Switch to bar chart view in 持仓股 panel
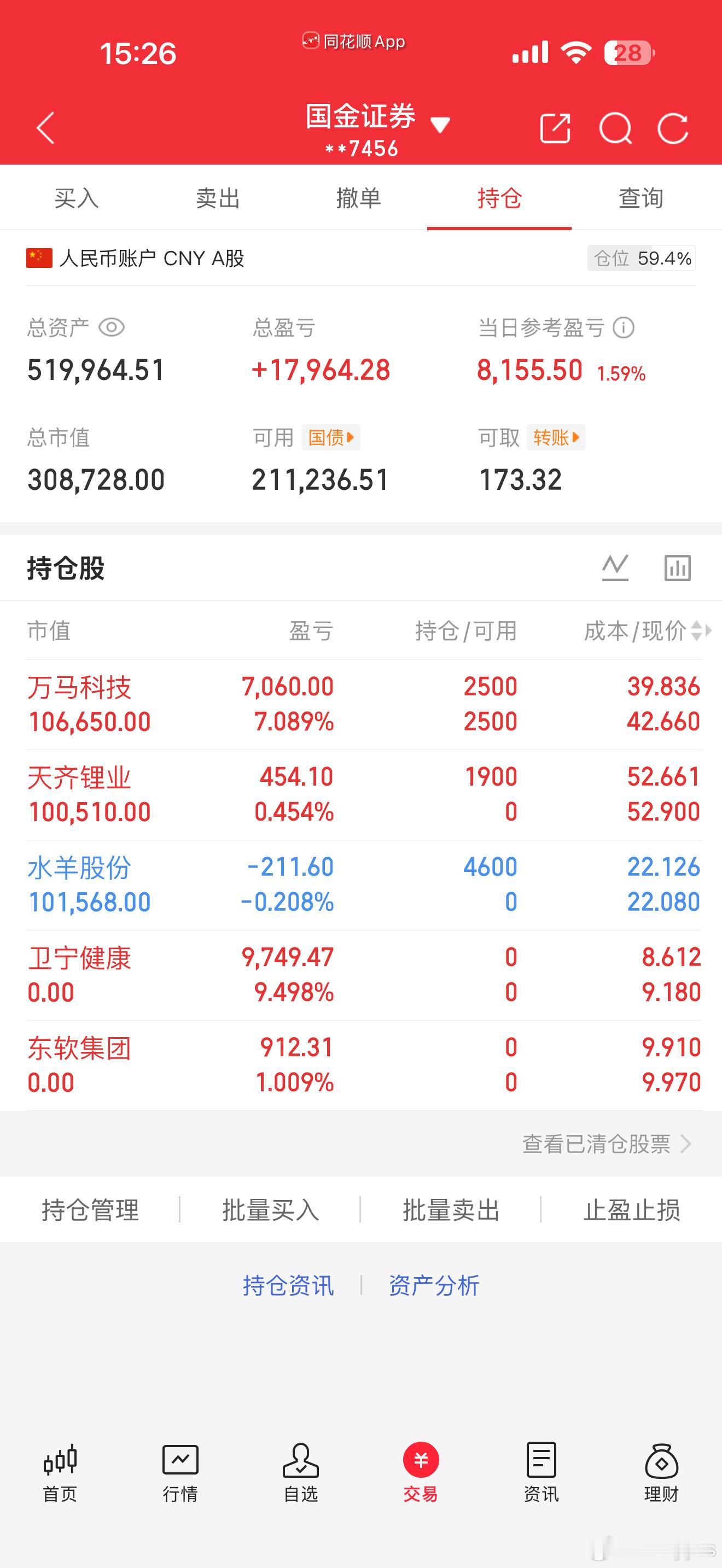 pos(678,567)
